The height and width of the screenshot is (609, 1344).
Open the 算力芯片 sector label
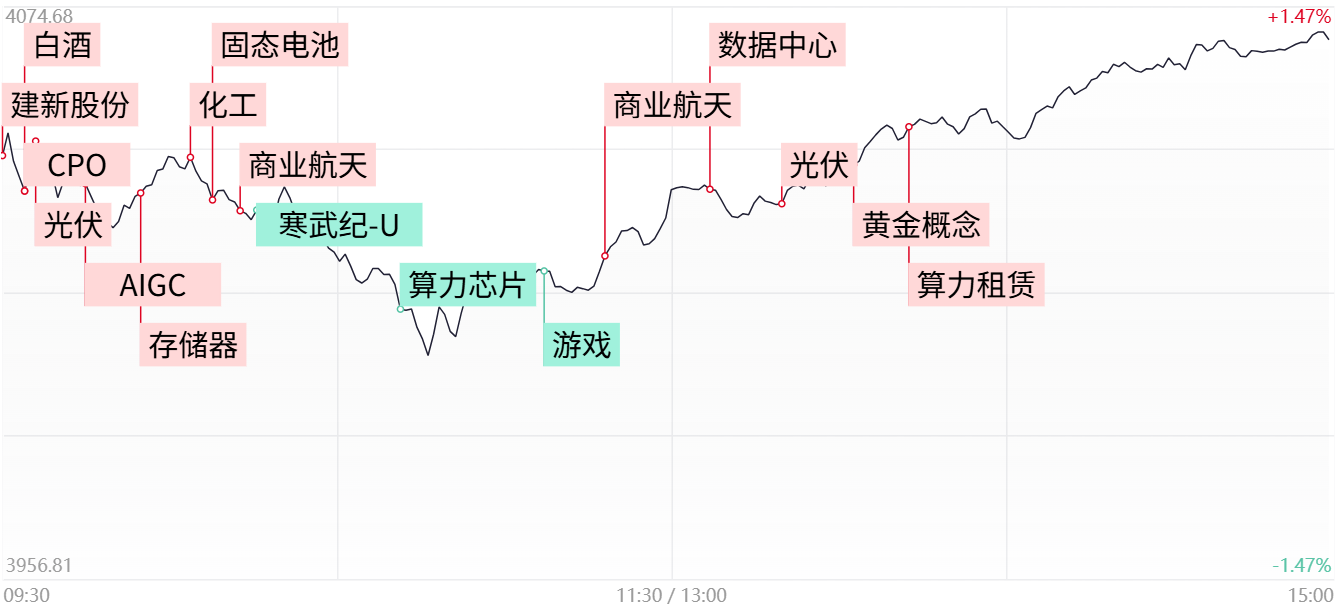point(467,285)
